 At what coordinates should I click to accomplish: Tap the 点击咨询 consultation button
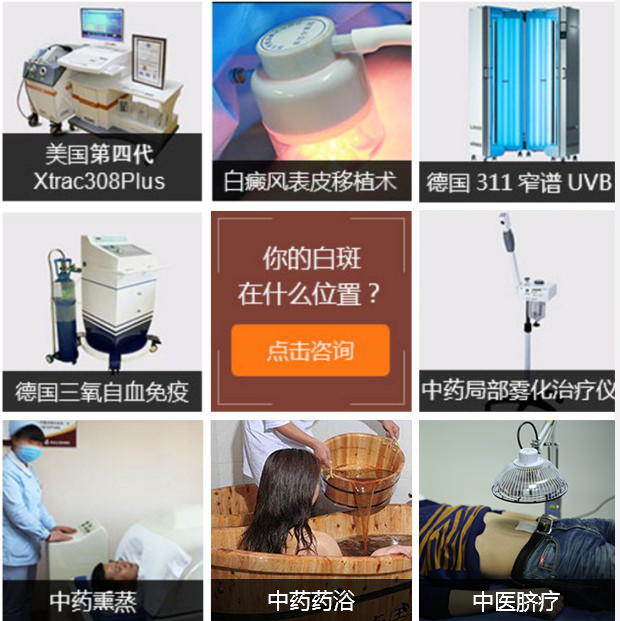310,351
